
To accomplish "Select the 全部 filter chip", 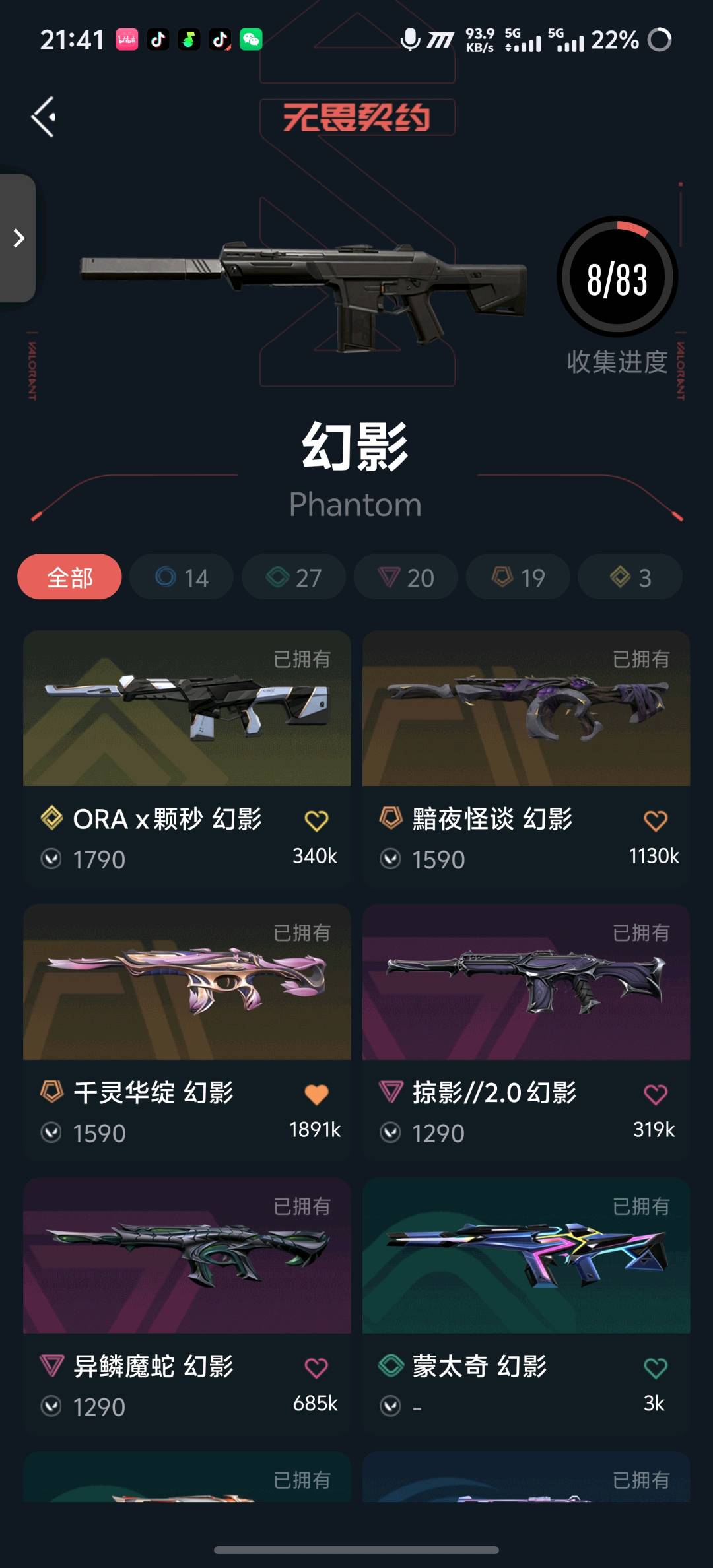I will (x=69, y=577).
